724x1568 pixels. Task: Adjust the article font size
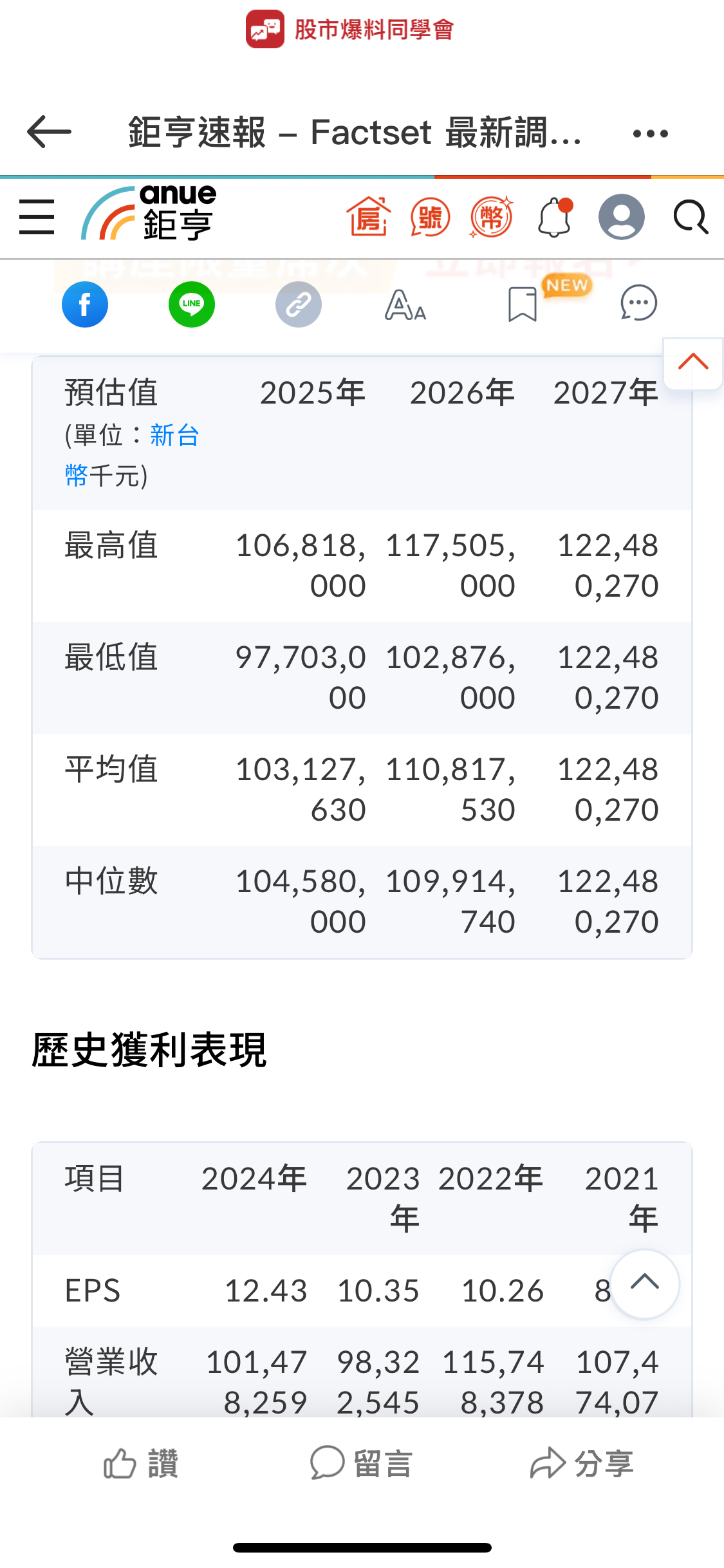click(405, 304)
